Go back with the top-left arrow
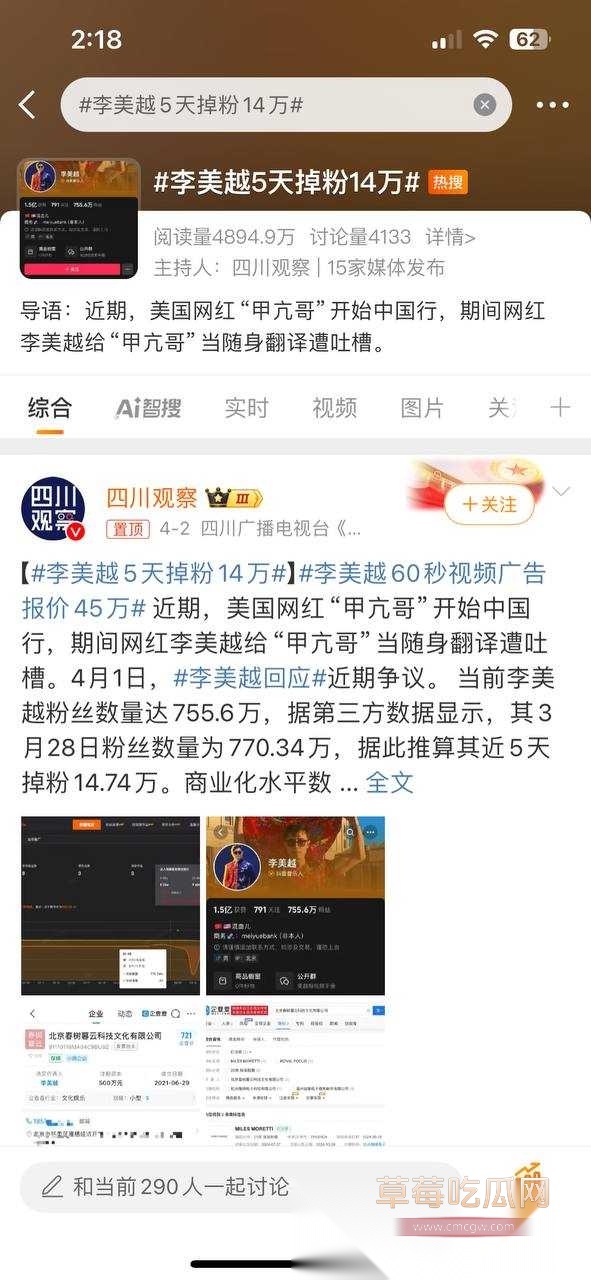The height and width of the screenshot is (1280, 591). click(28, 104)
